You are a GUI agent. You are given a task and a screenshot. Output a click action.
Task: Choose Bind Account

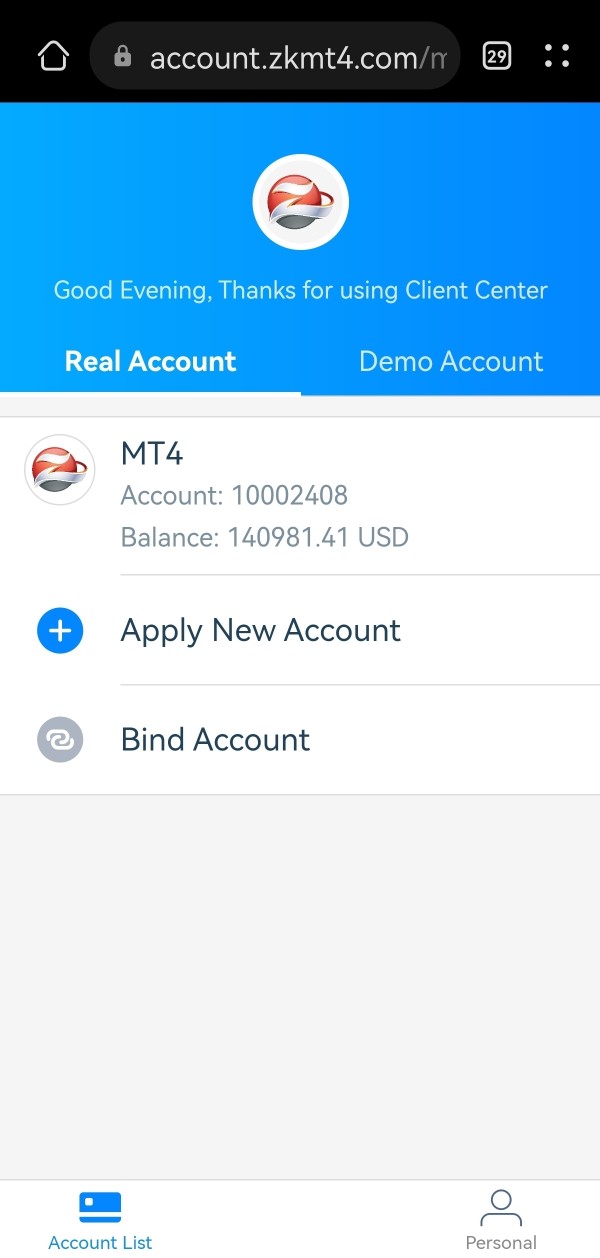tap(300, 740)
